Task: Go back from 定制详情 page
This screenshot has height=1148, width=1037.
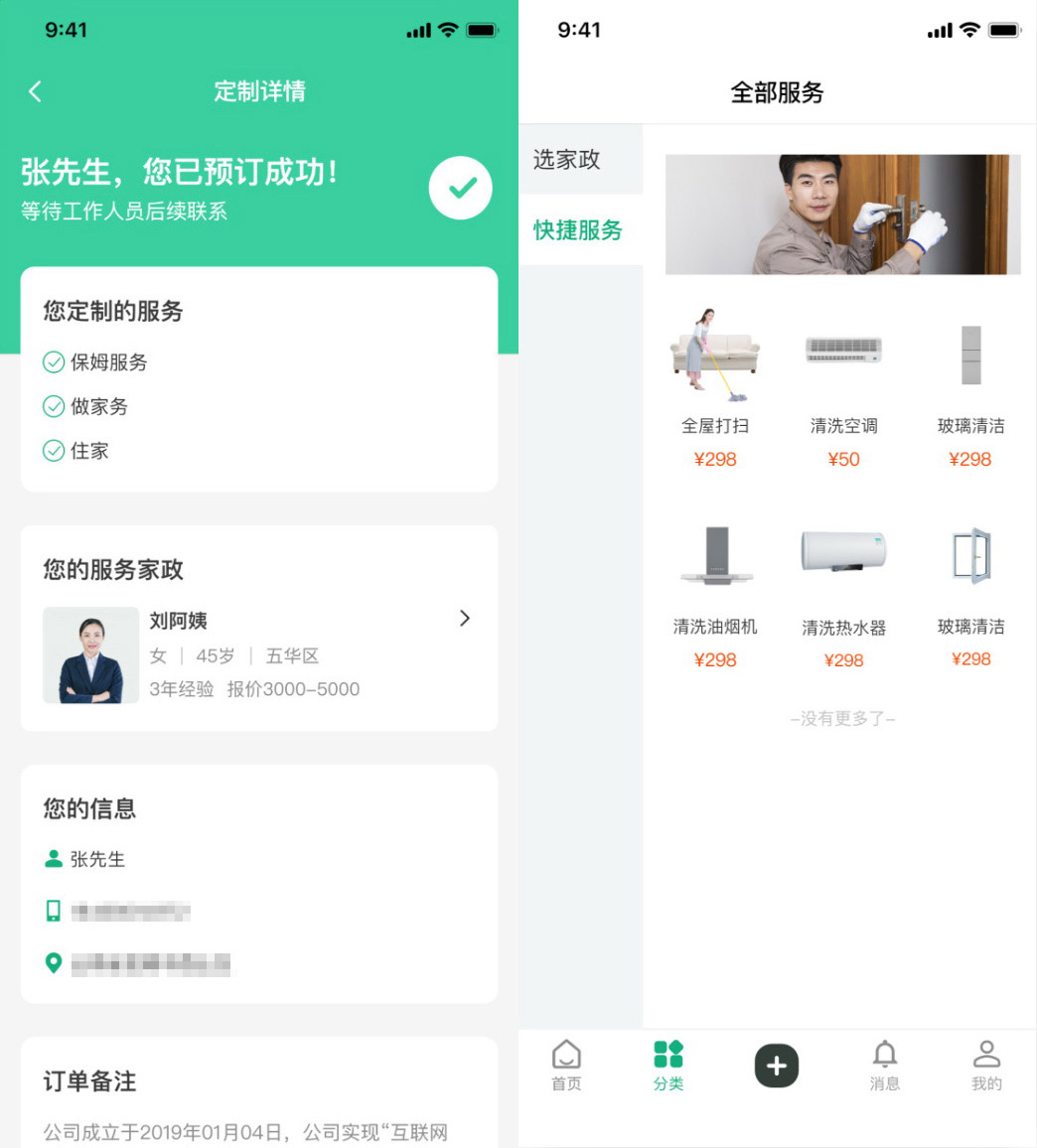Action: click(x=36, y=91)
